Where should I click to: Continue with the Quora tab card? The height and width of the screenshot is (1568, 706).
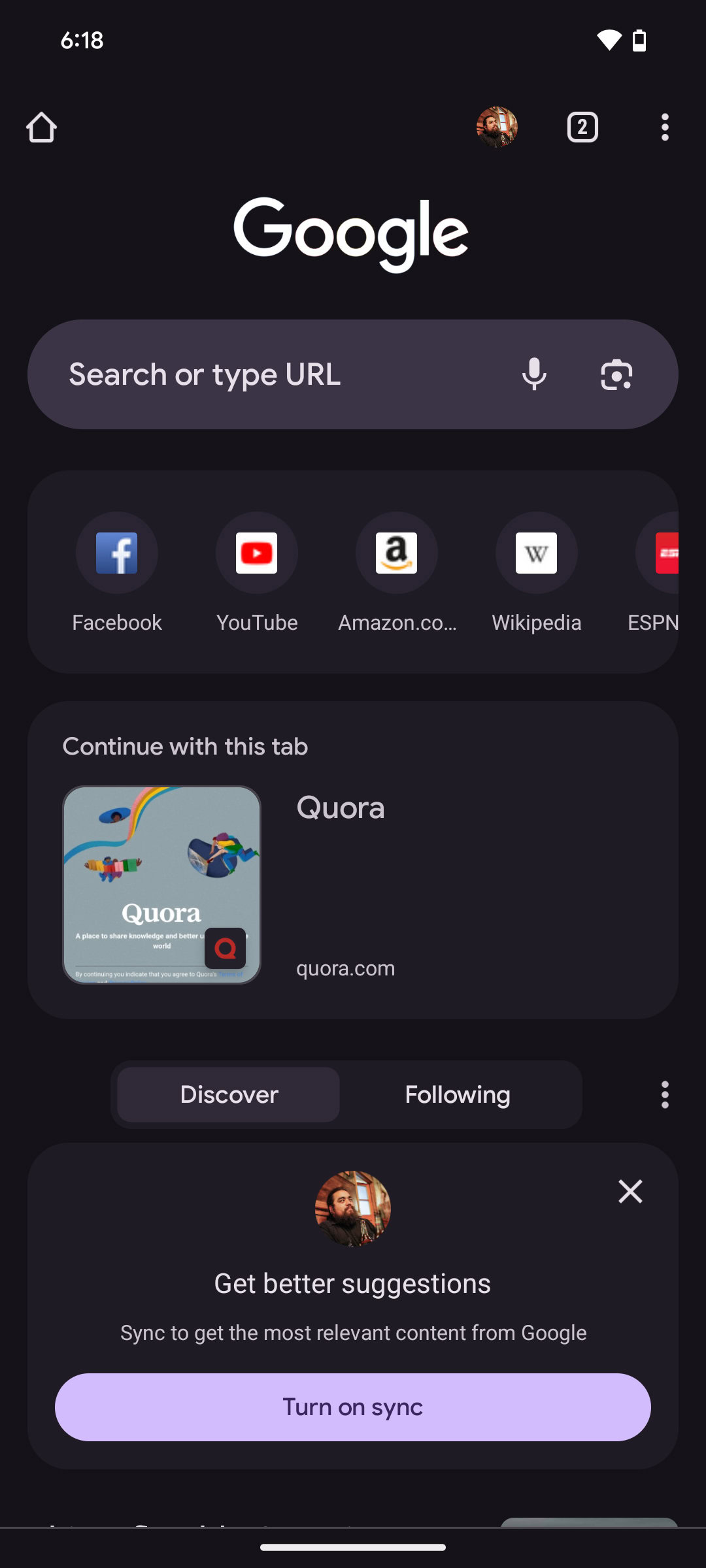tap(353, 885)
